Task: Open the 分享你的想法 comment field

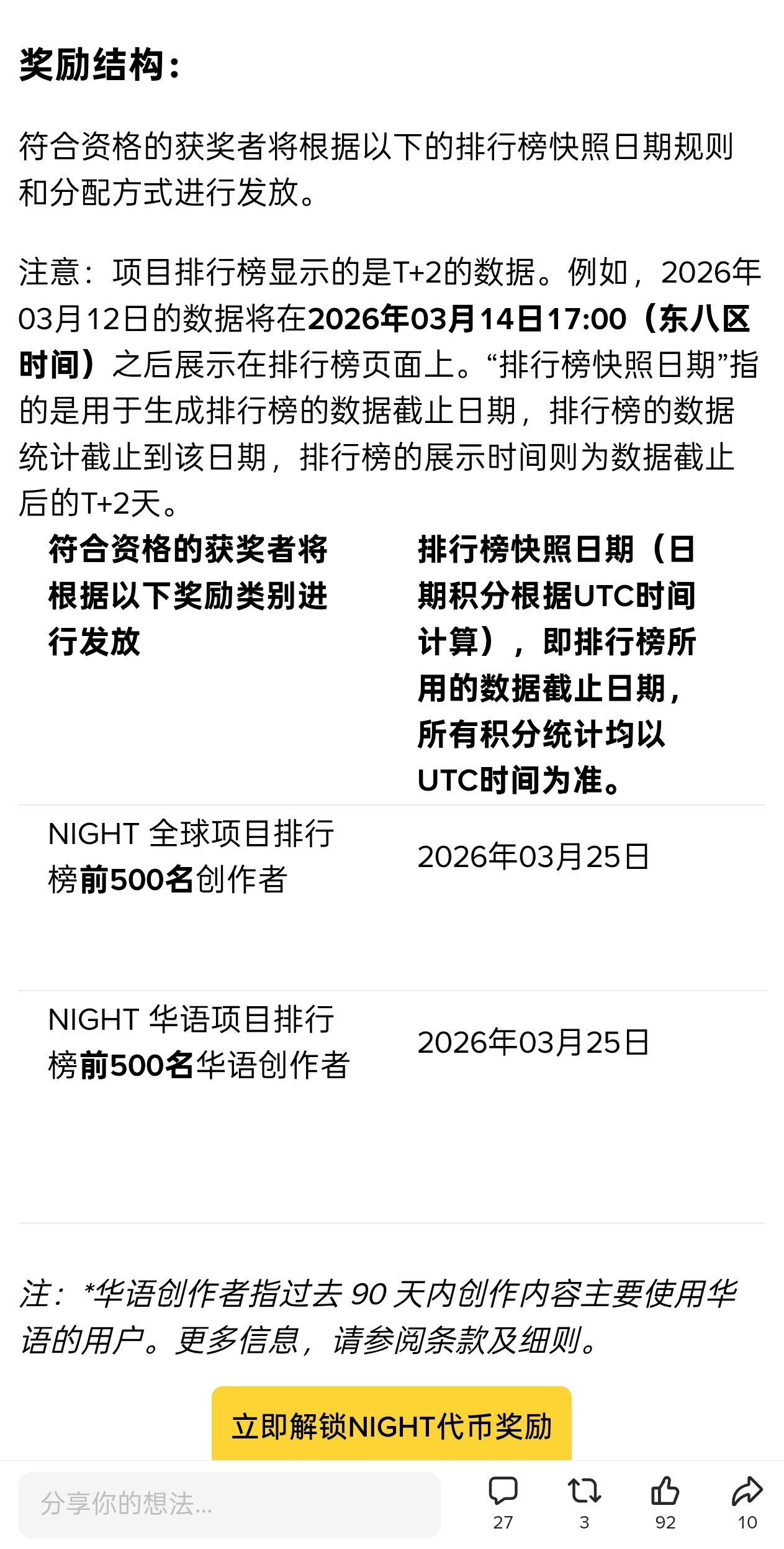Action: click(x=229, y=1504)
